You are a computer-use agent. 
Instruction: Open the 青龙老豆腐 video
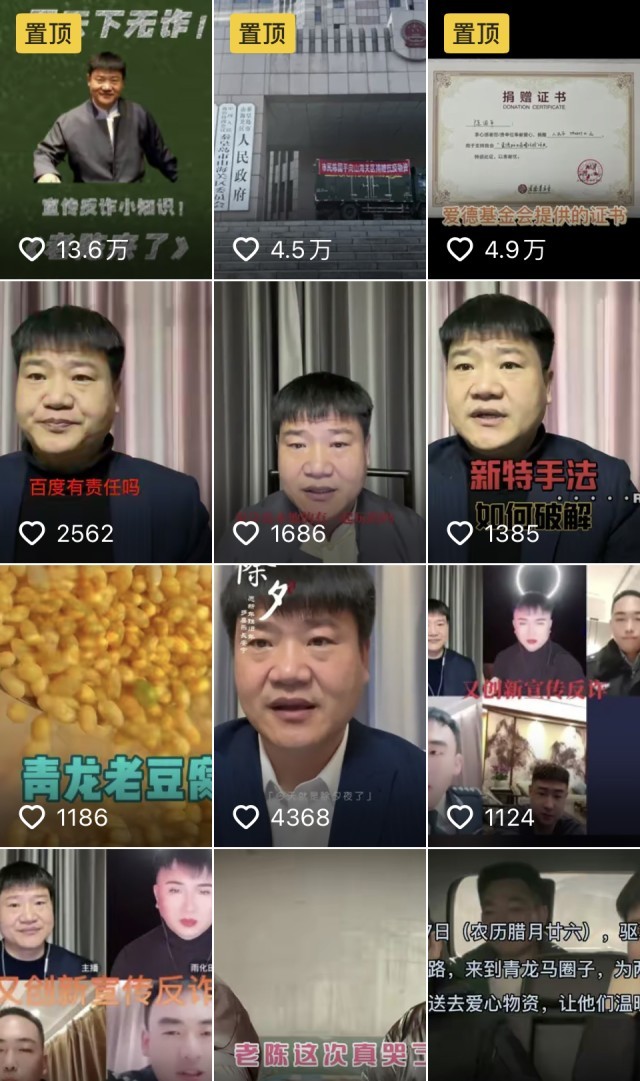coord(106,705)
